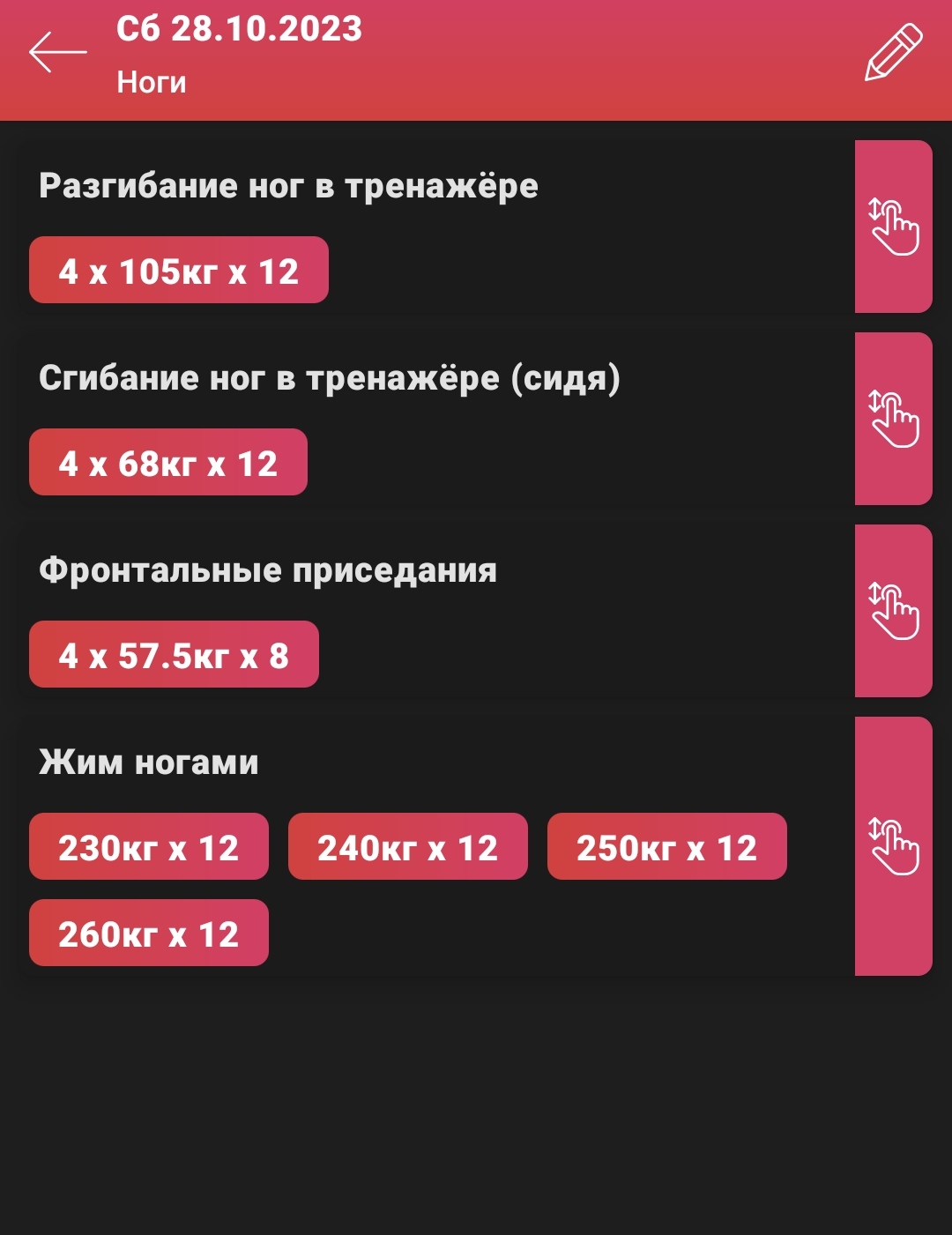This screenshot has width=952, height=1235.
Task: Tap the reorder handle for Разгибание ног в тренажёре
Action: pos(893,227)
